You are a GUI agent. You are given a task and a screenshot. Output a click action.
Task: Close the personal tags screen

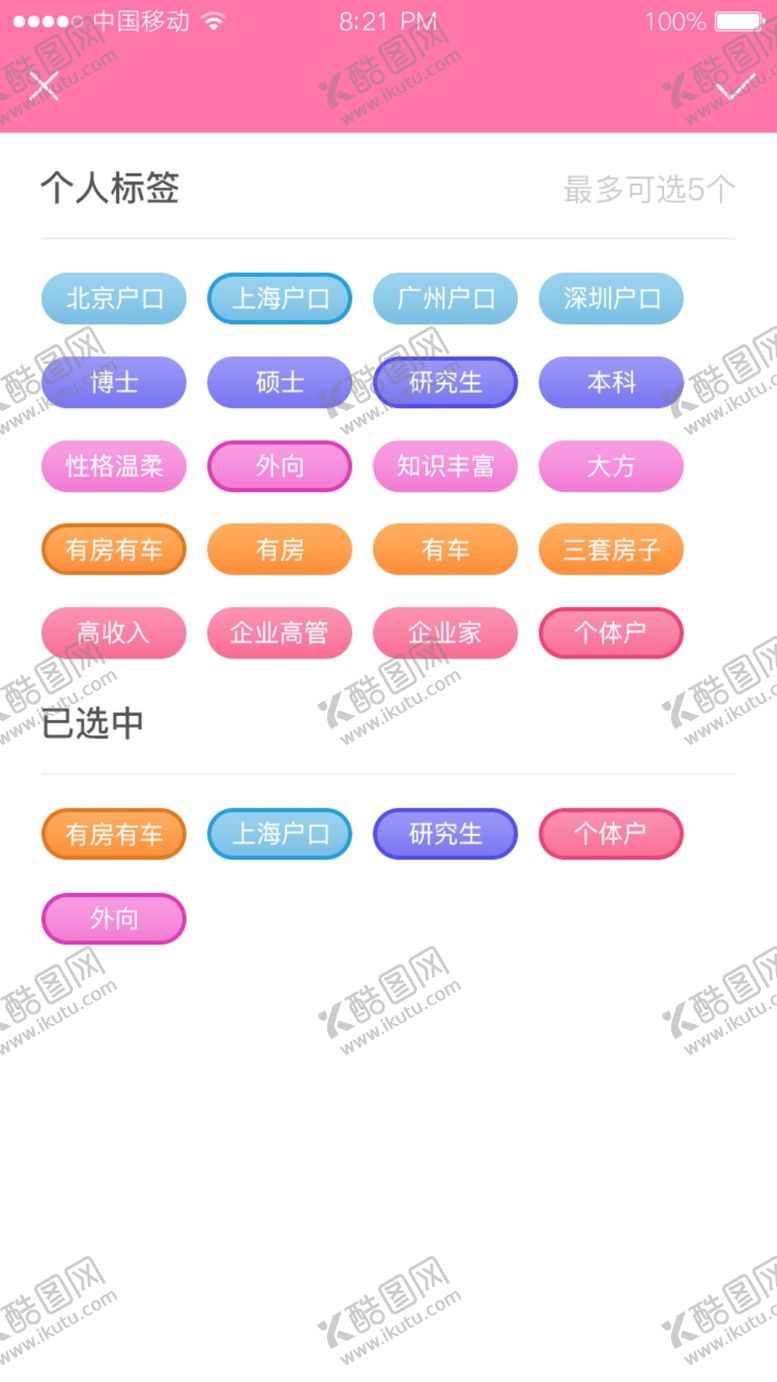pos(43,86)
